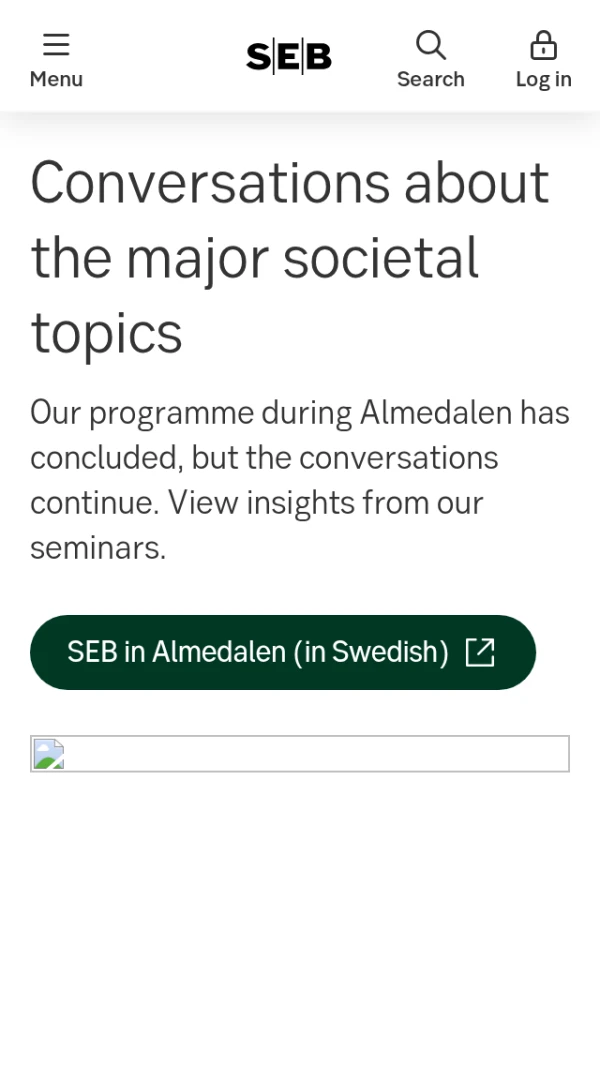Go to the SEB home logo

tap(289, 57)
